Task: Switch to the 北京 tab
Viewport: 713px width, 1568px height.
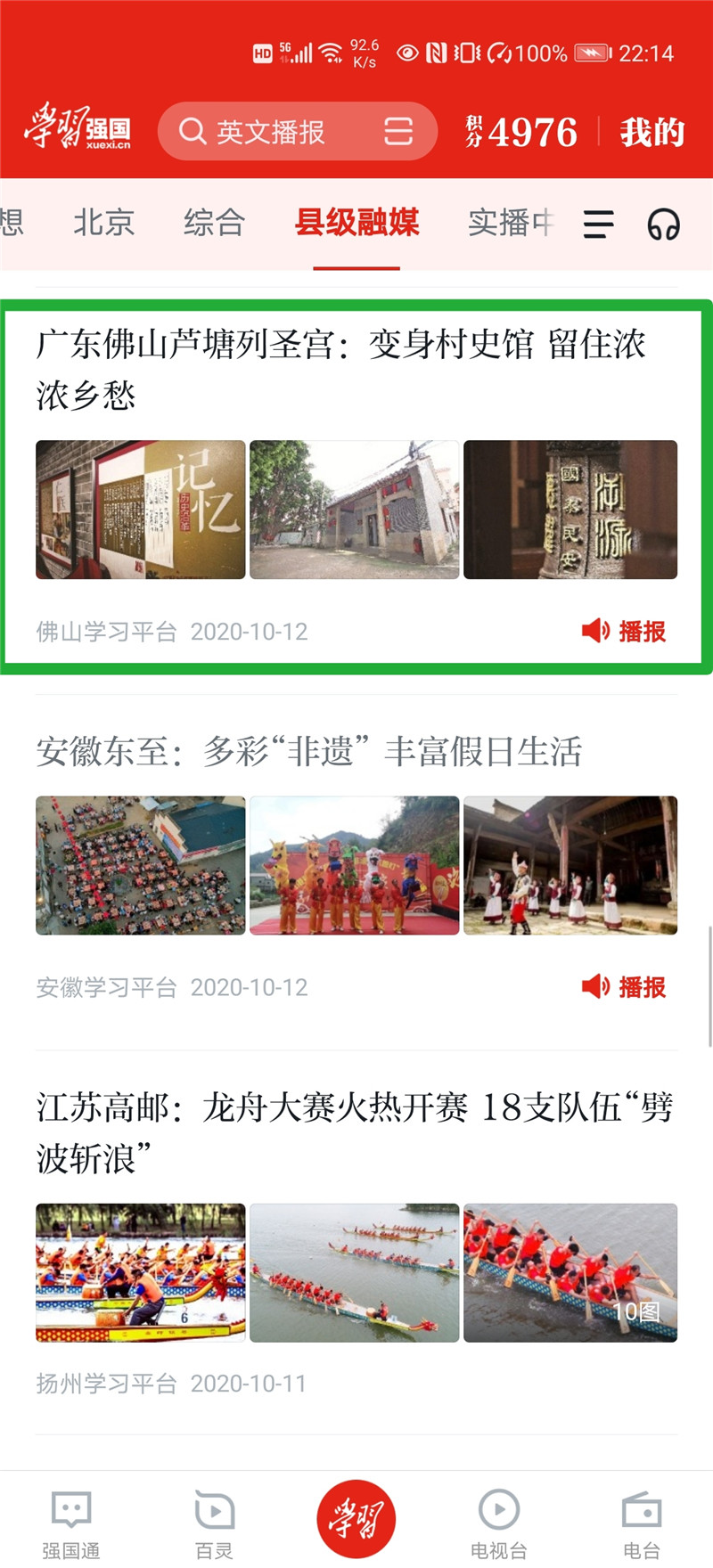Action: click(x=103, y=223)
